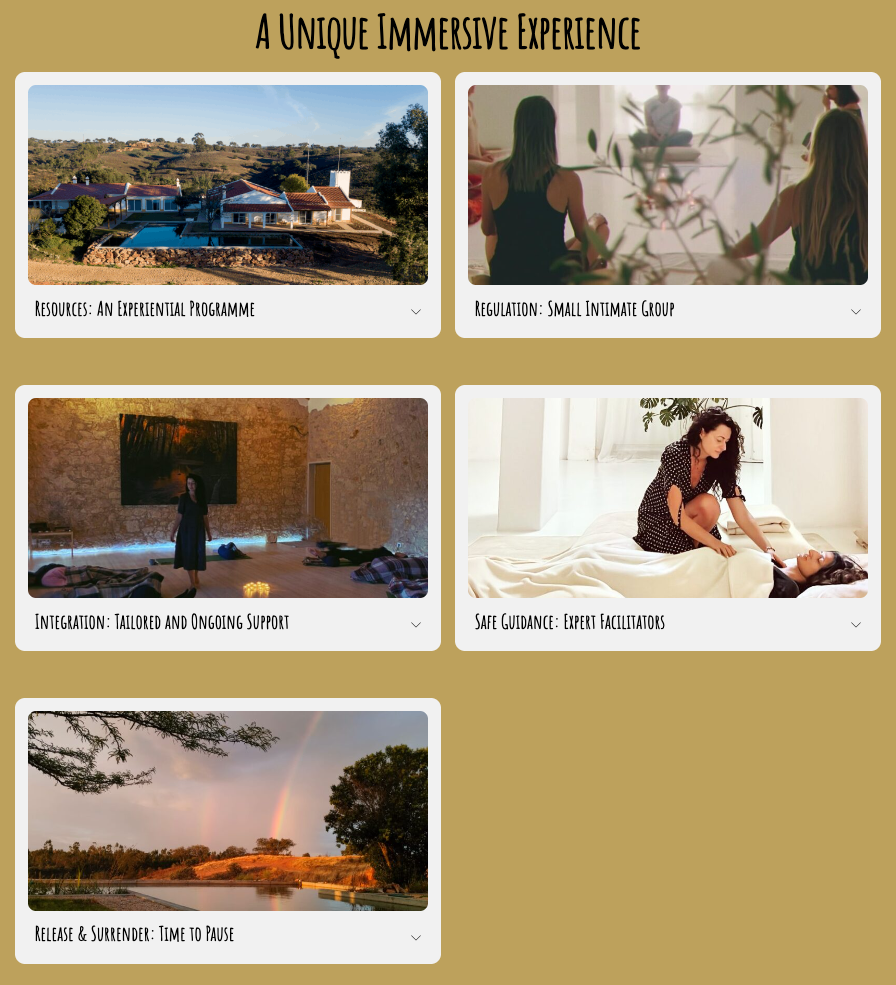The image size is (896, 985).
Task: Expand Integration: Tailored and Ongoing Support
Action: (415, 624)
